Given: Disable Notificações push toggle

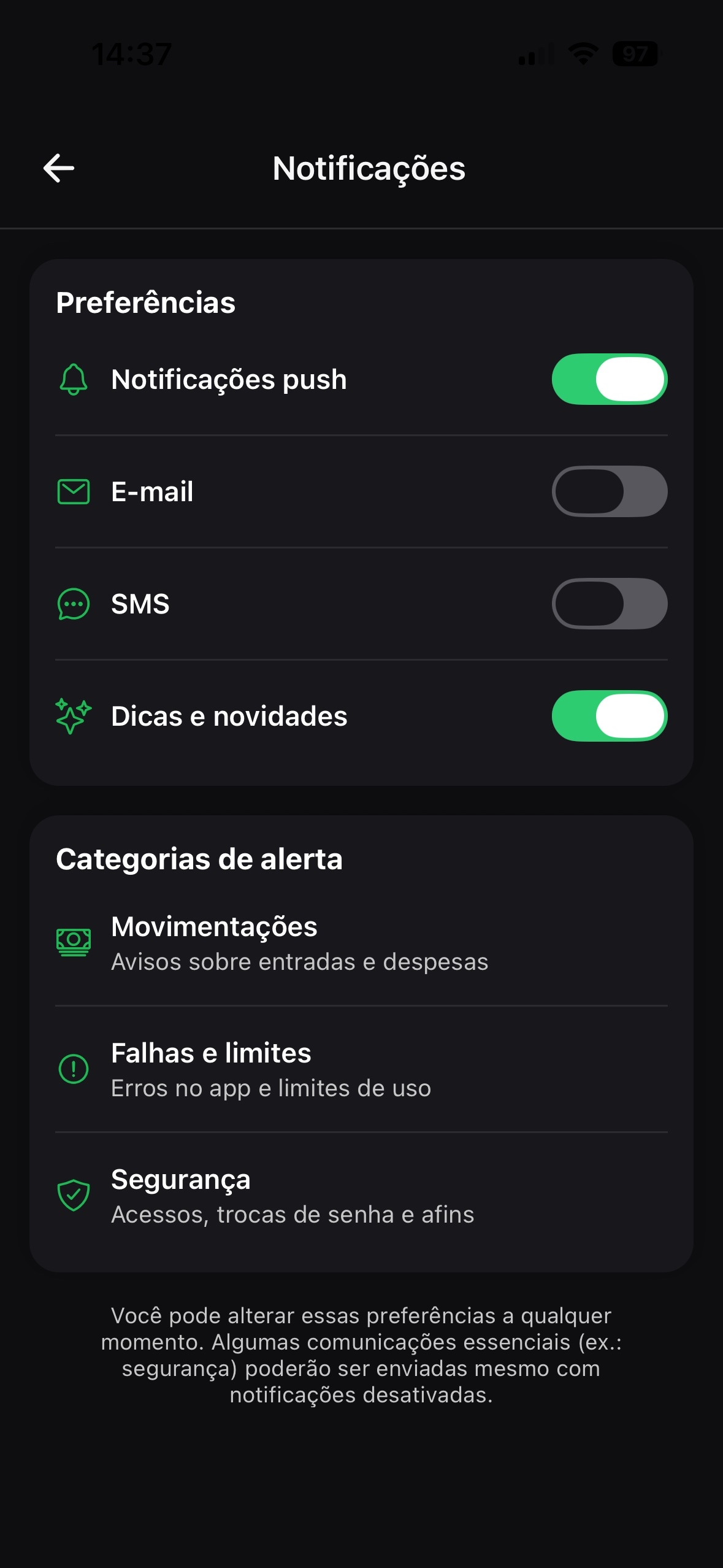Looking at the screenshot, I should (609, 379).
